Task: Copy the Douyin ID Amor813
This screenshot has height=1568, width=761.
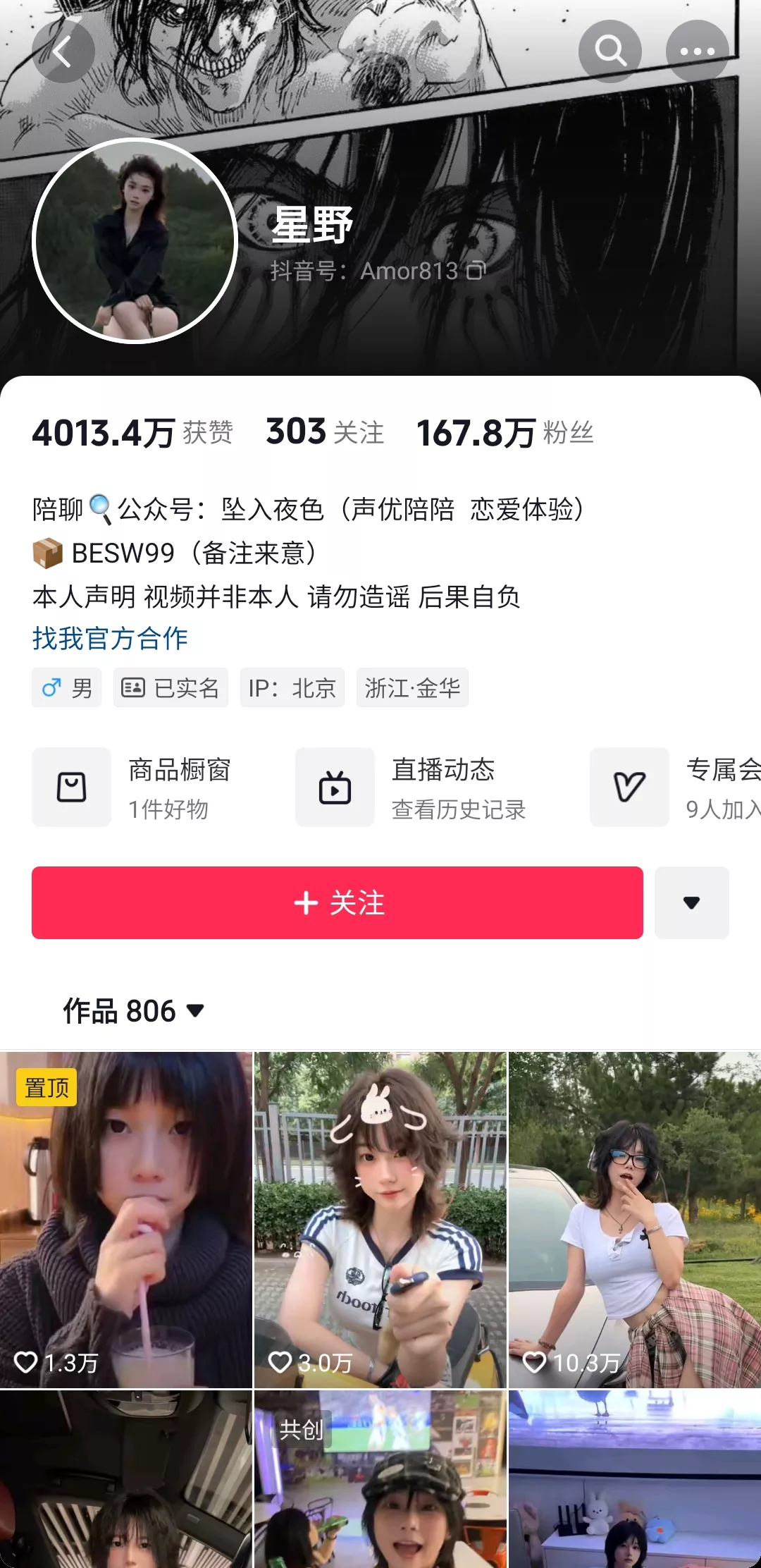Action: click(477, 270)
